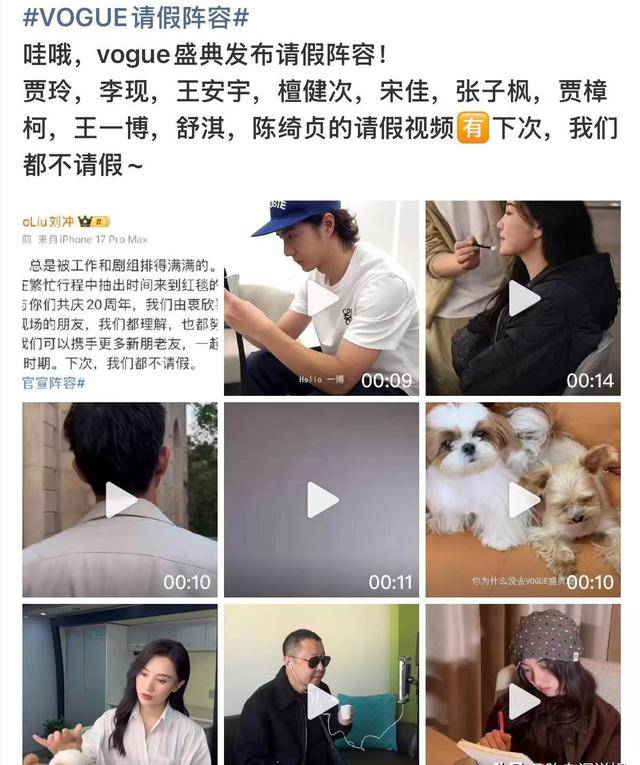
Task: Play the video with two dogs
Action: (524, 500)
